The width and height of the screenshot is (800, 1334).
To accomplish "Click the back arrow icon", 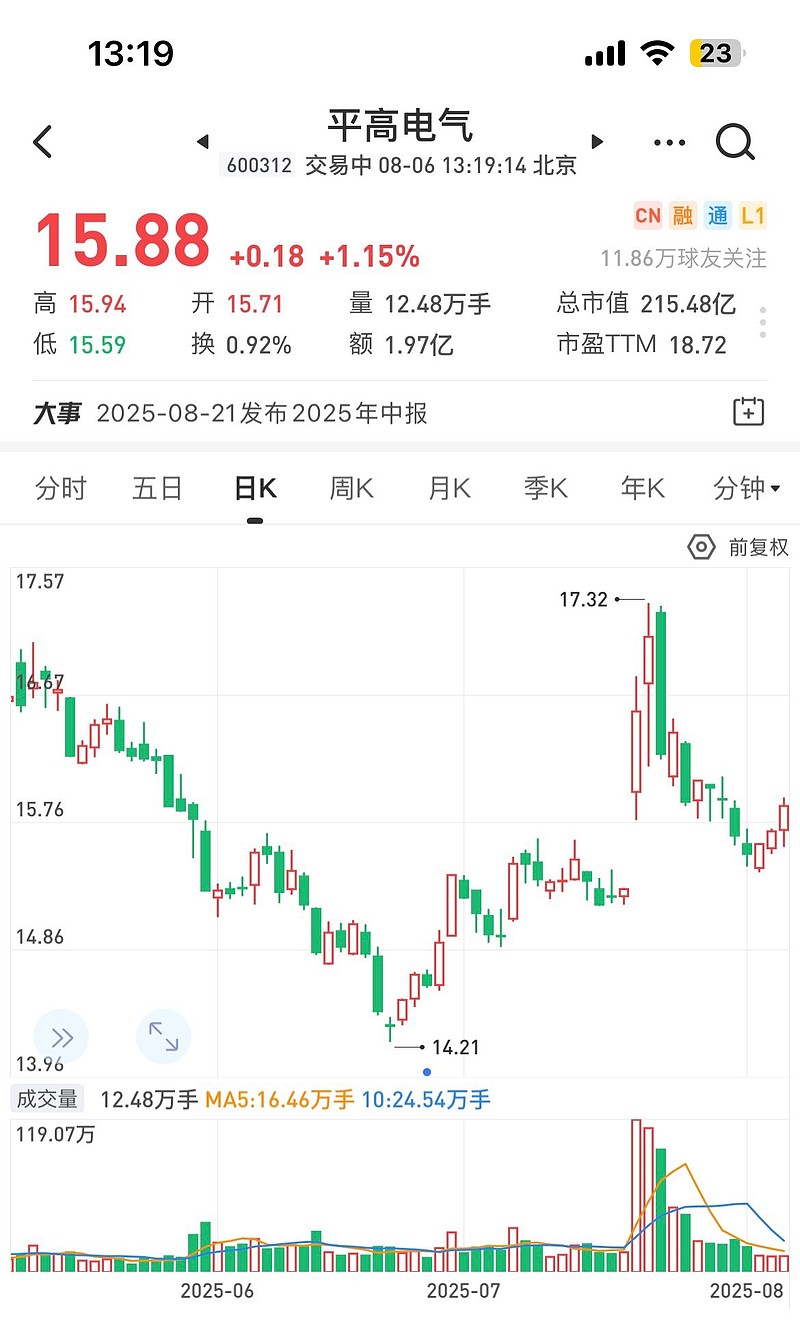I will pos(42,142).
